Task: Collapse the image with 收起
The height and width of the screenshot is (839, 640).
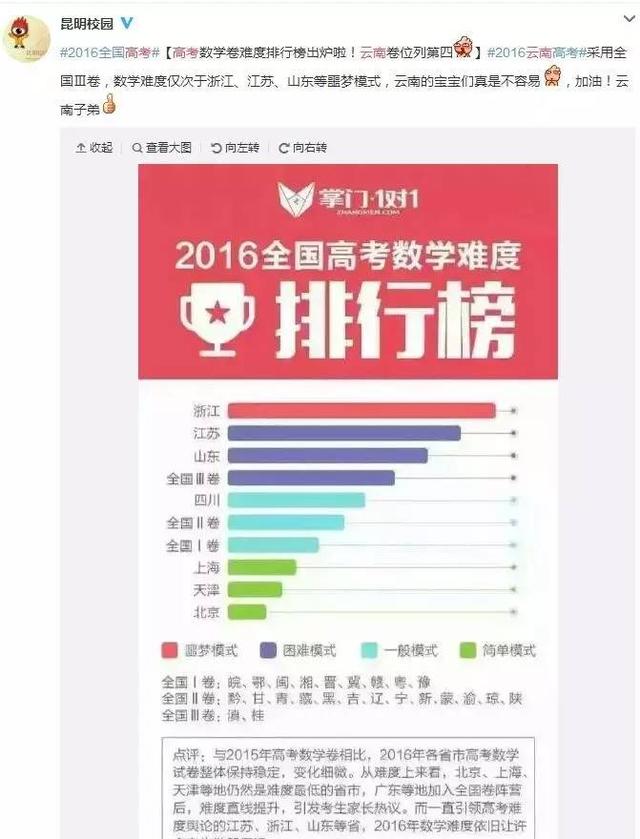Action: point(95,147)
